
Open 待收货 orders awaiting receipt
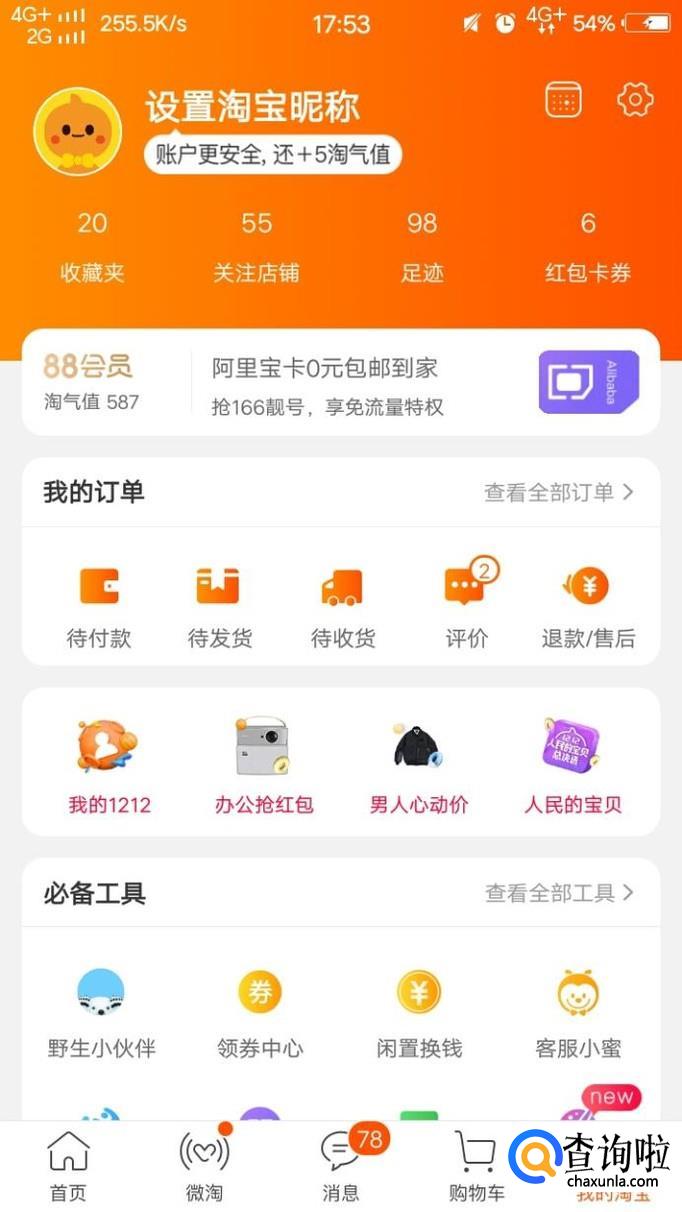[342, 606]
